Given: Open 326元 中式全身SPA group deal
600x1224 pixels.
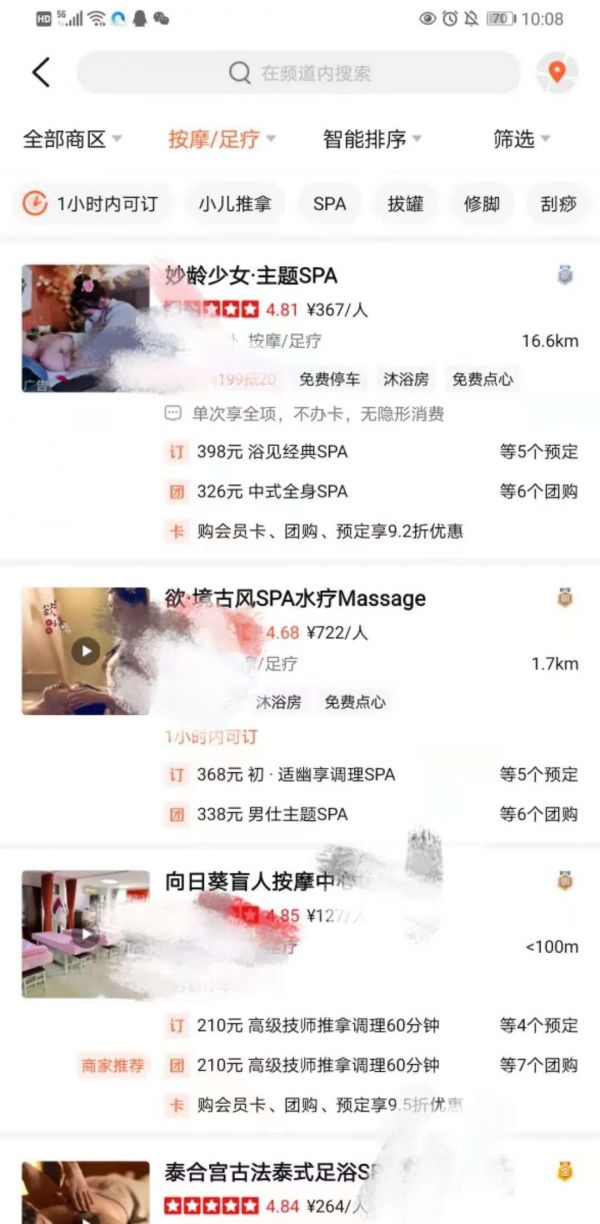Looking at the screenshot, I should [x=272, y=492].
